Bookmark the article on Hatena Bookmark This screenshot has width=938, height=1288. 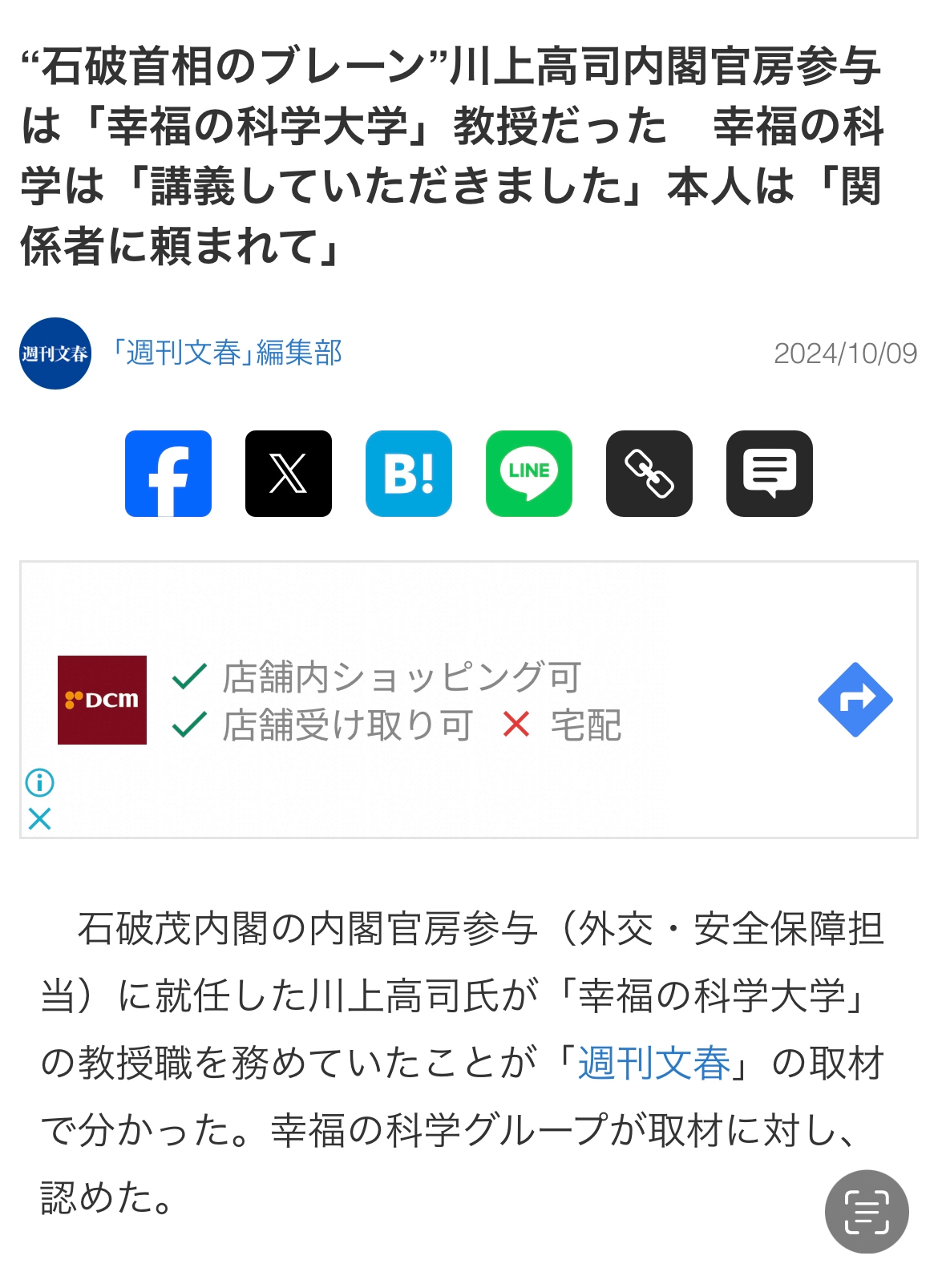pyautogui.click(x=409, y=474)
